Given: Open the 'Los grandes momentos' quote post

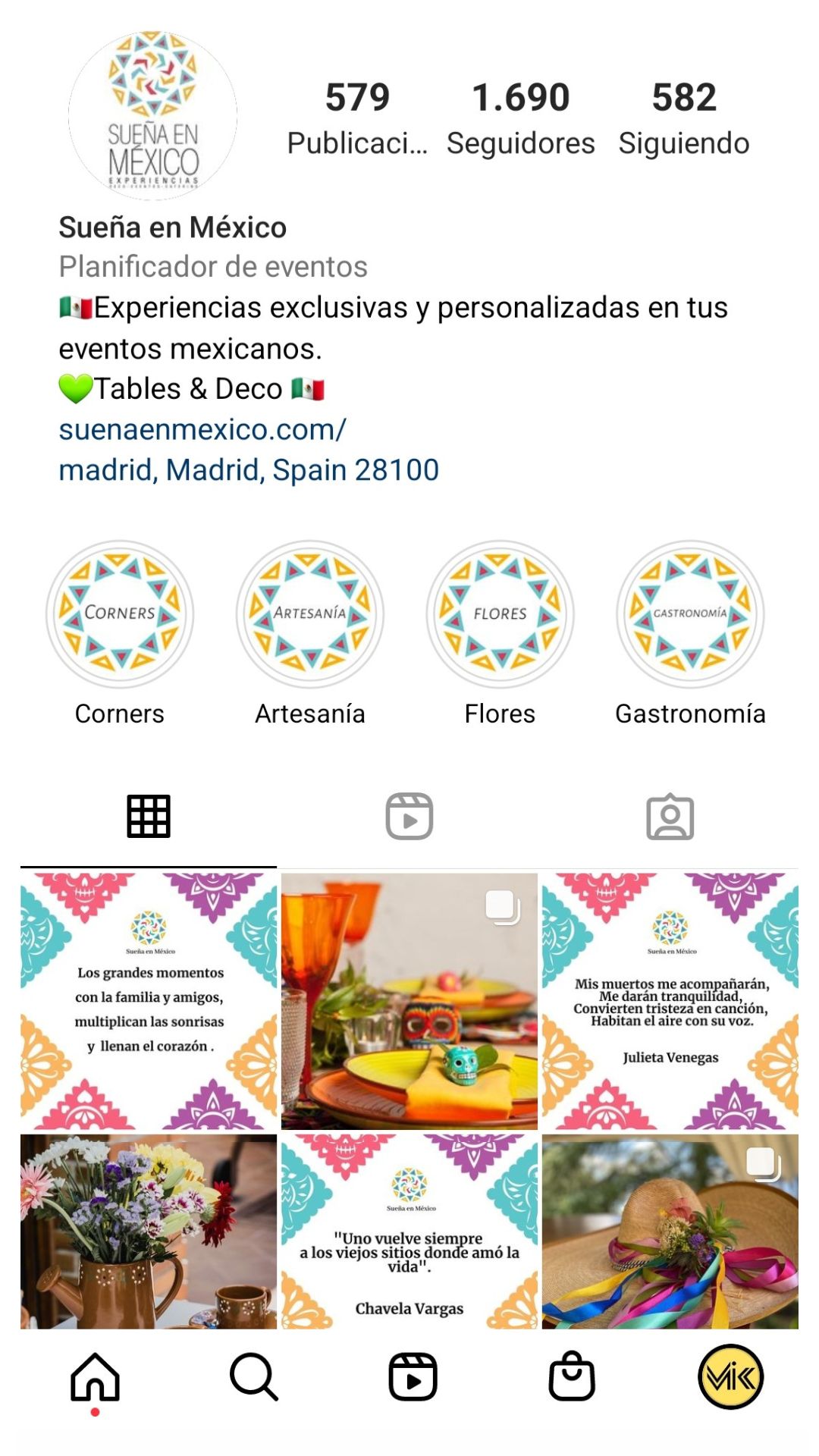Looking at the screenshot, I should 149,1001.
